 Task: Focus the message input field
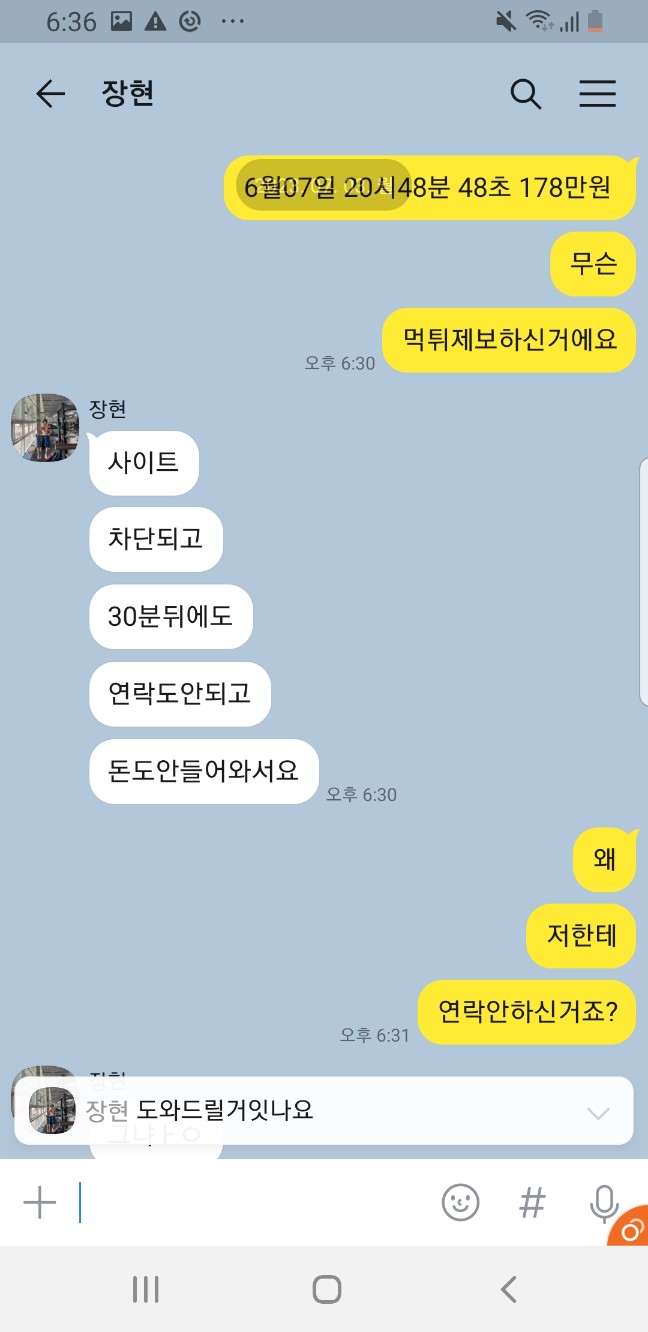pos(250,1202)
